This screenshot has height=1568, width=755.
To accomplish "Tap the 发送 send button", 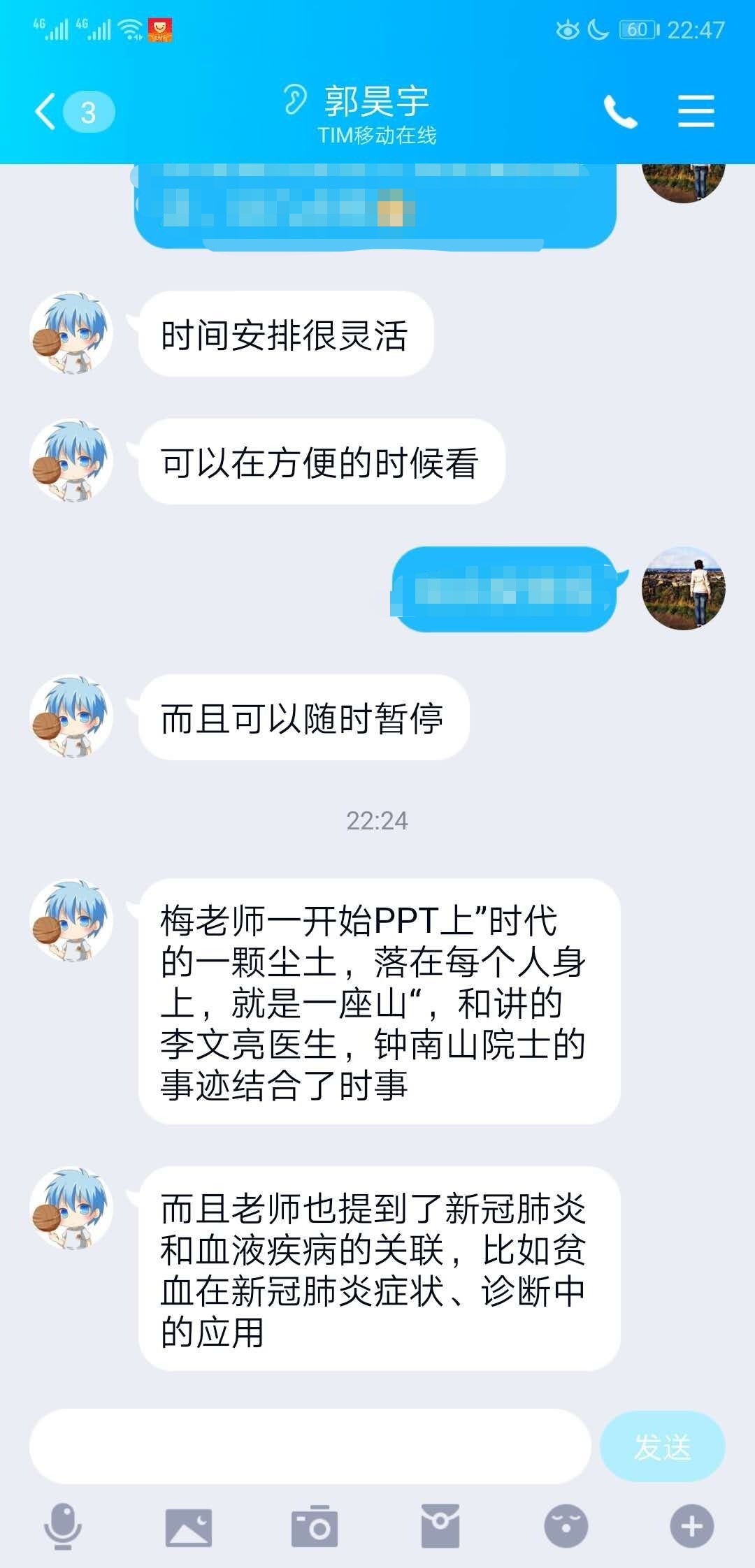I will (x=661, y=1446).
